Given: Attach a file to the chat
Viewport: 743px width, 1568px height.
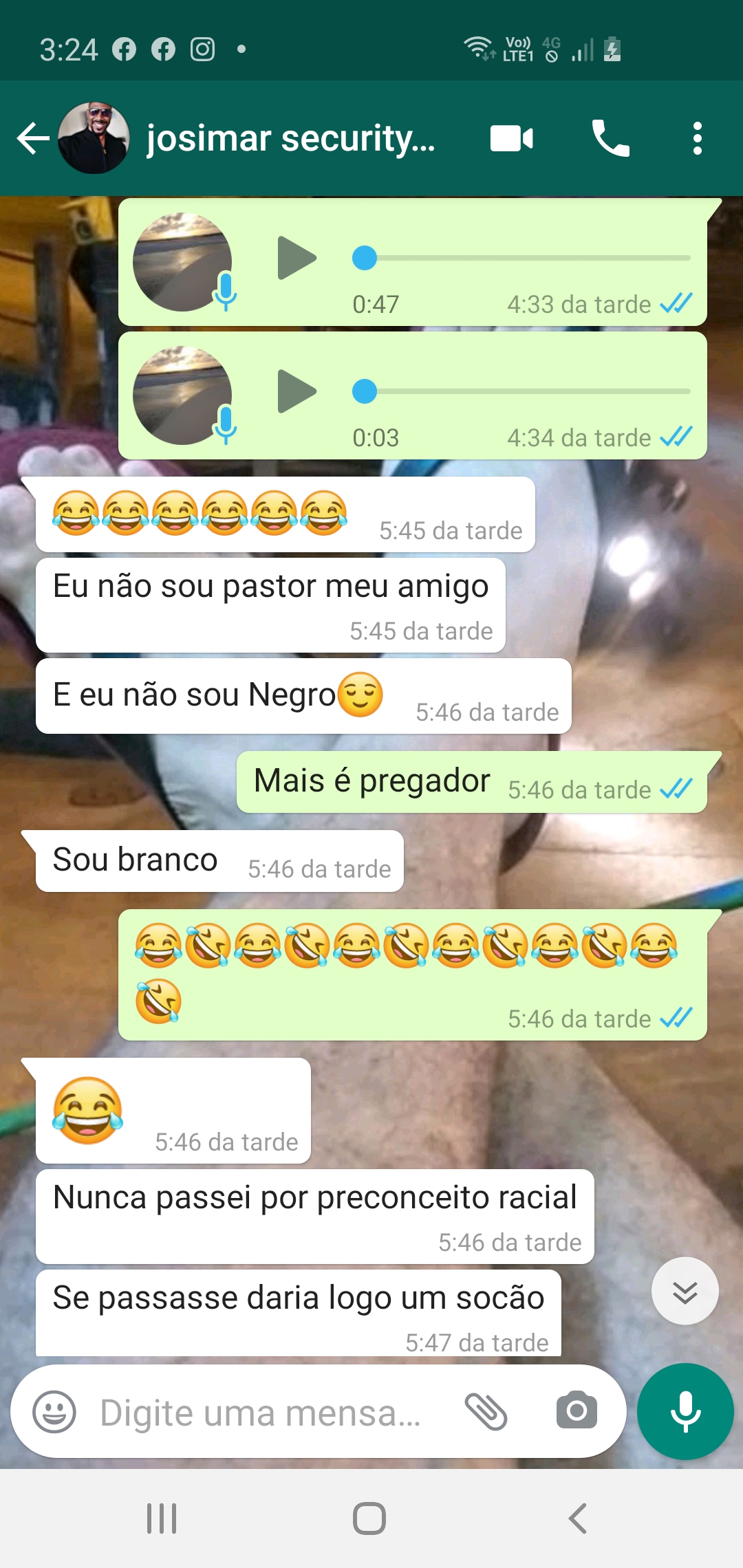Looking at the screenshot, I should 486,1412.
